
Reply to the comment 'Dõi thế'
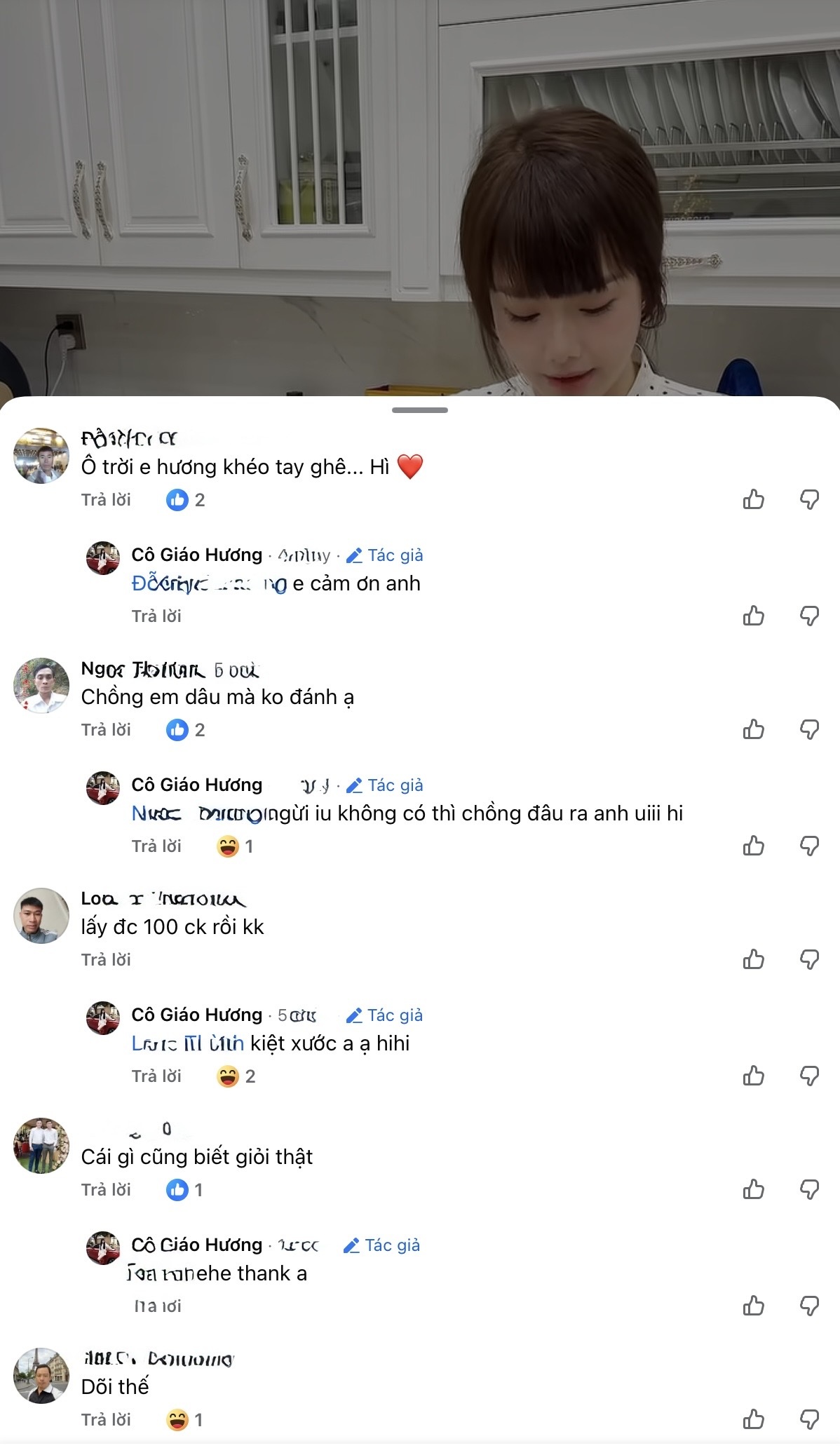pyautogui.click(x=106, y=1420)
